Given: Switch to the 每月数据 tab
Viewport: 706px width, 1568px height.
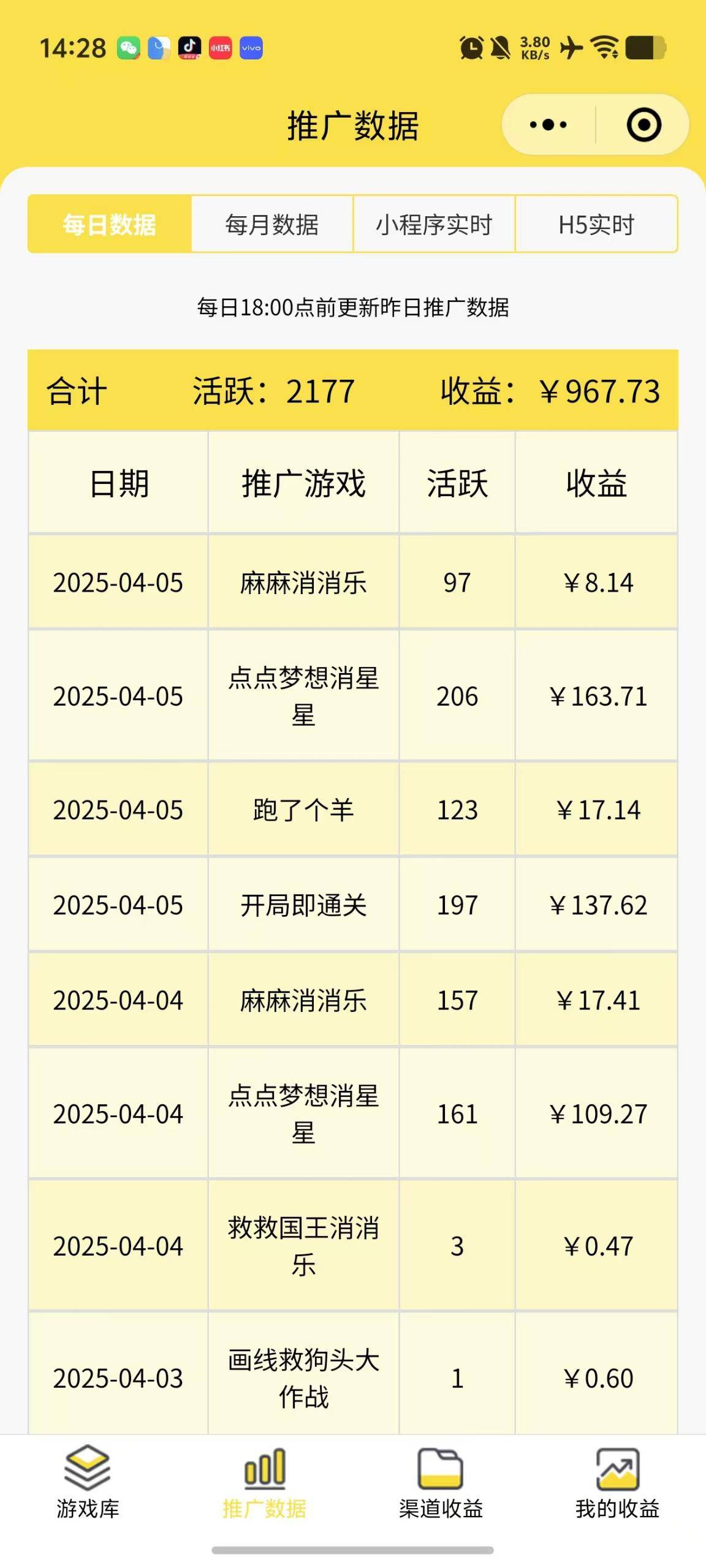Looking at the screenshot, I should 272,224.
